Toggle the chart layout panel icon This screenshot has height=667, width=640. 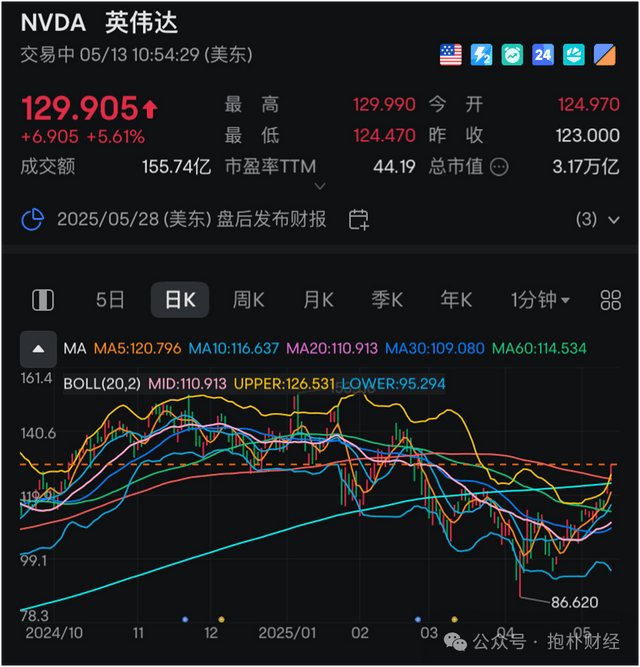coord(43,299)
